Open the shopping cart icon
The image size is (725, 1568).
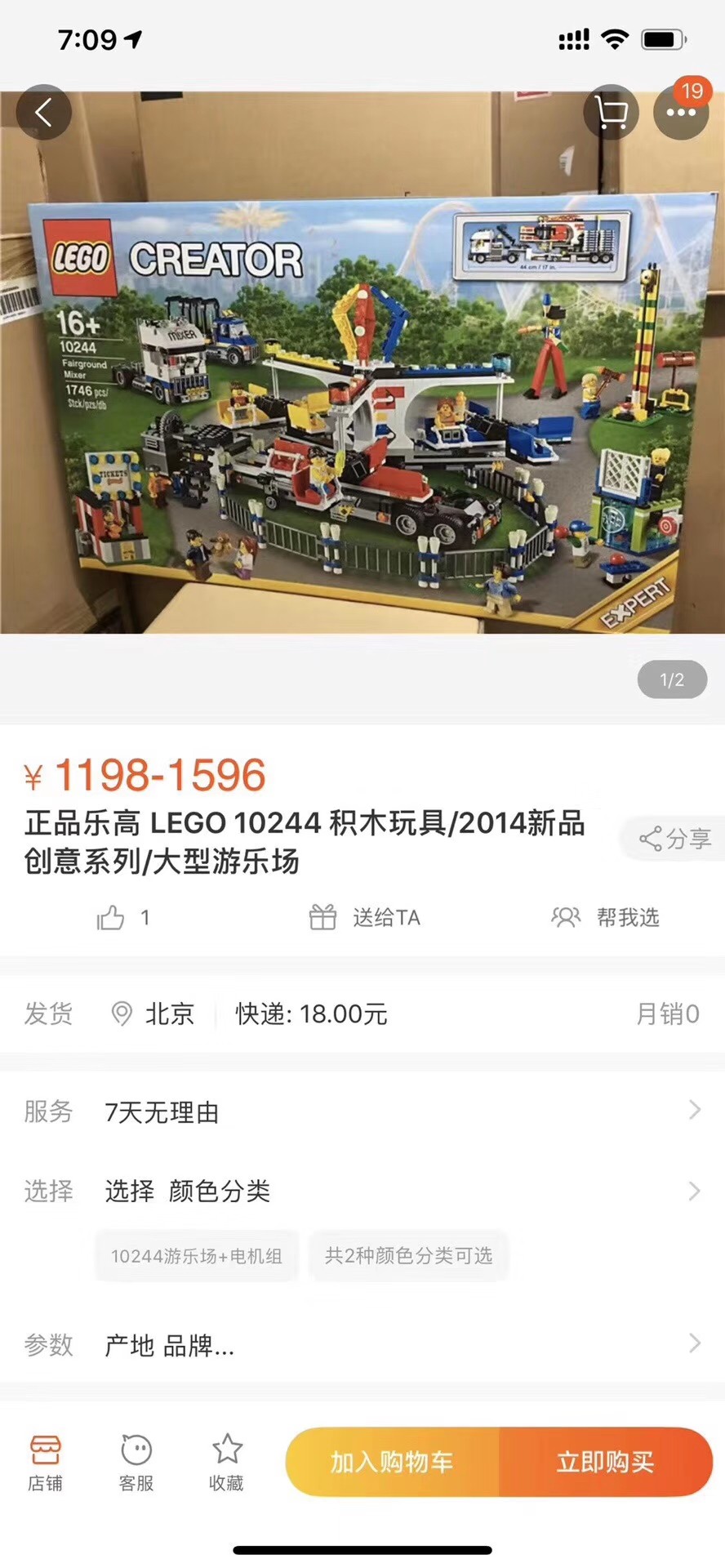(611, 113)
